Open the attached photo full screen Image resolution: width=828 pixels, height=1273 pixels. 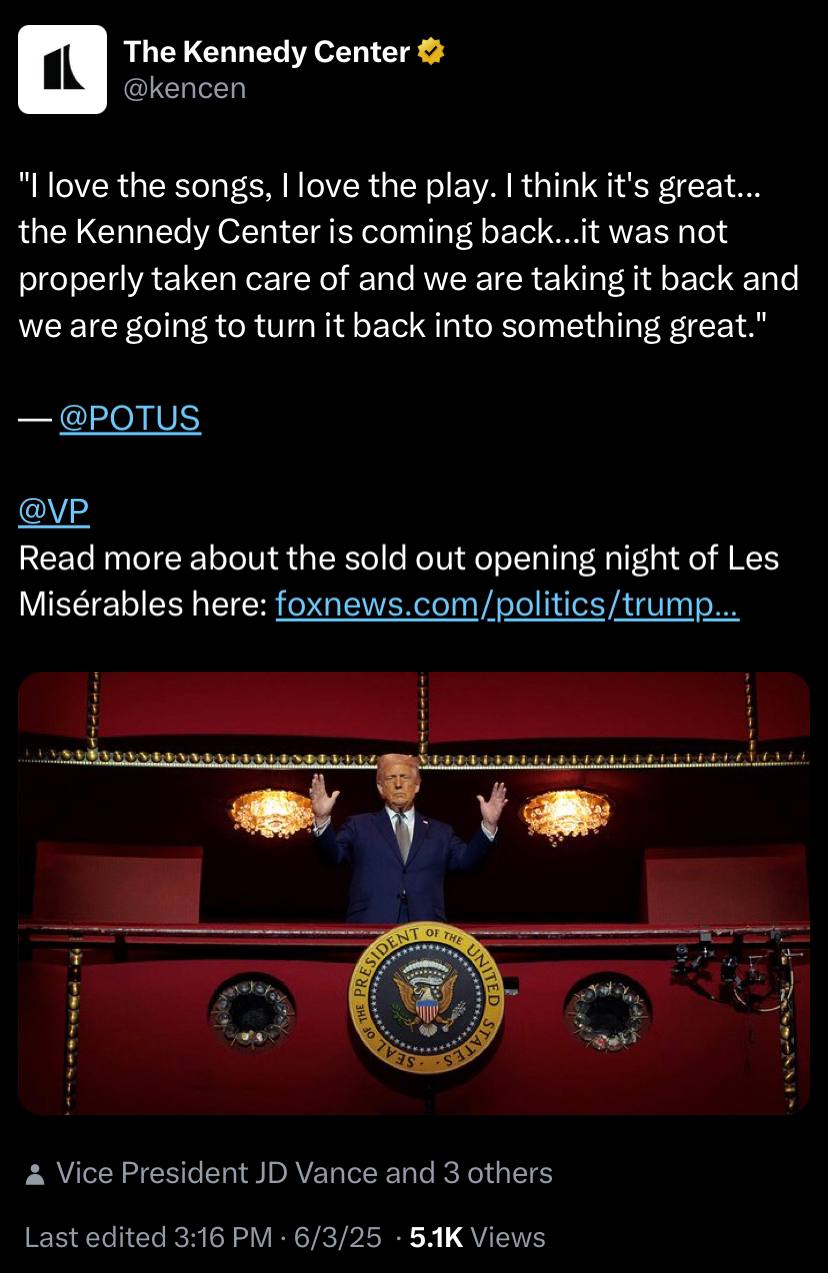point(414,892)
